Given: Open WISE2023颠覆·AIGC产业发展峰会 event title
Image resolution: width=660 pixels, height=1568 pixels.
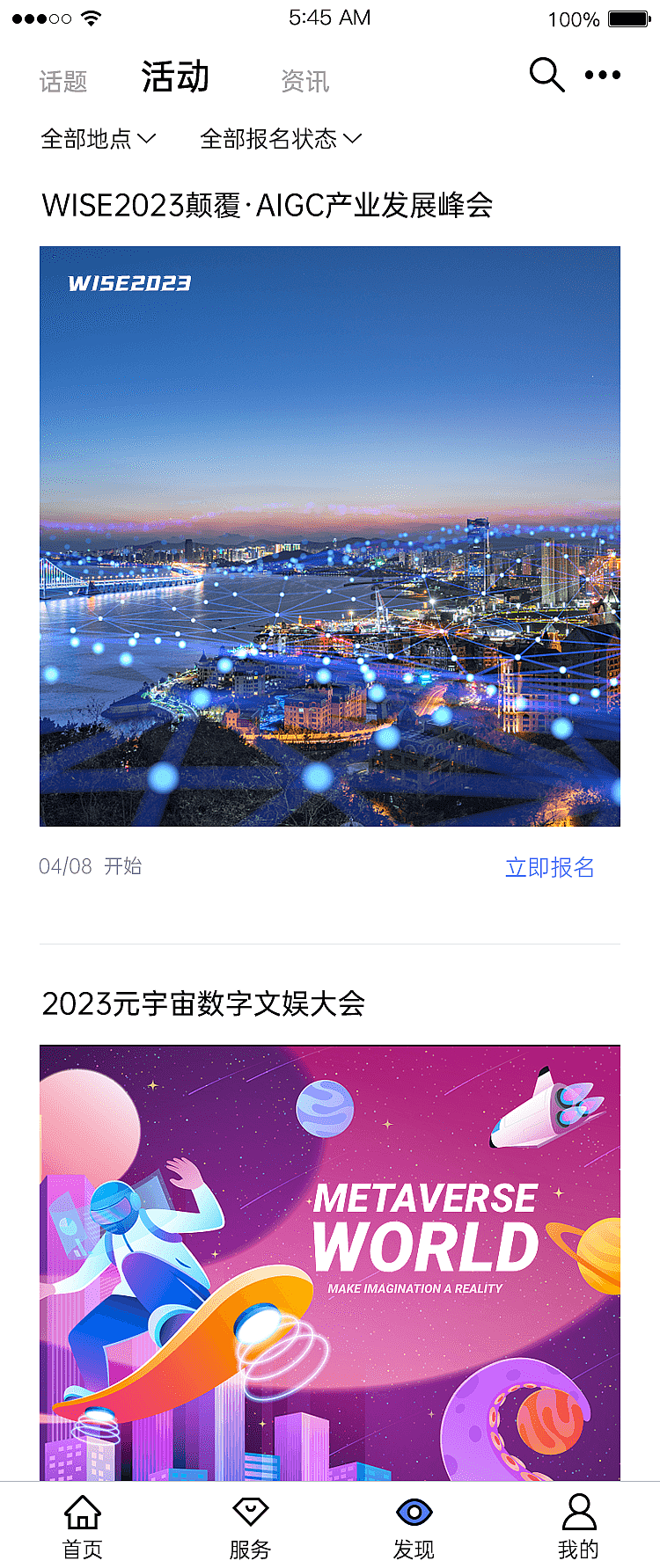Looking at the screenshot, I should coord(268,204).
